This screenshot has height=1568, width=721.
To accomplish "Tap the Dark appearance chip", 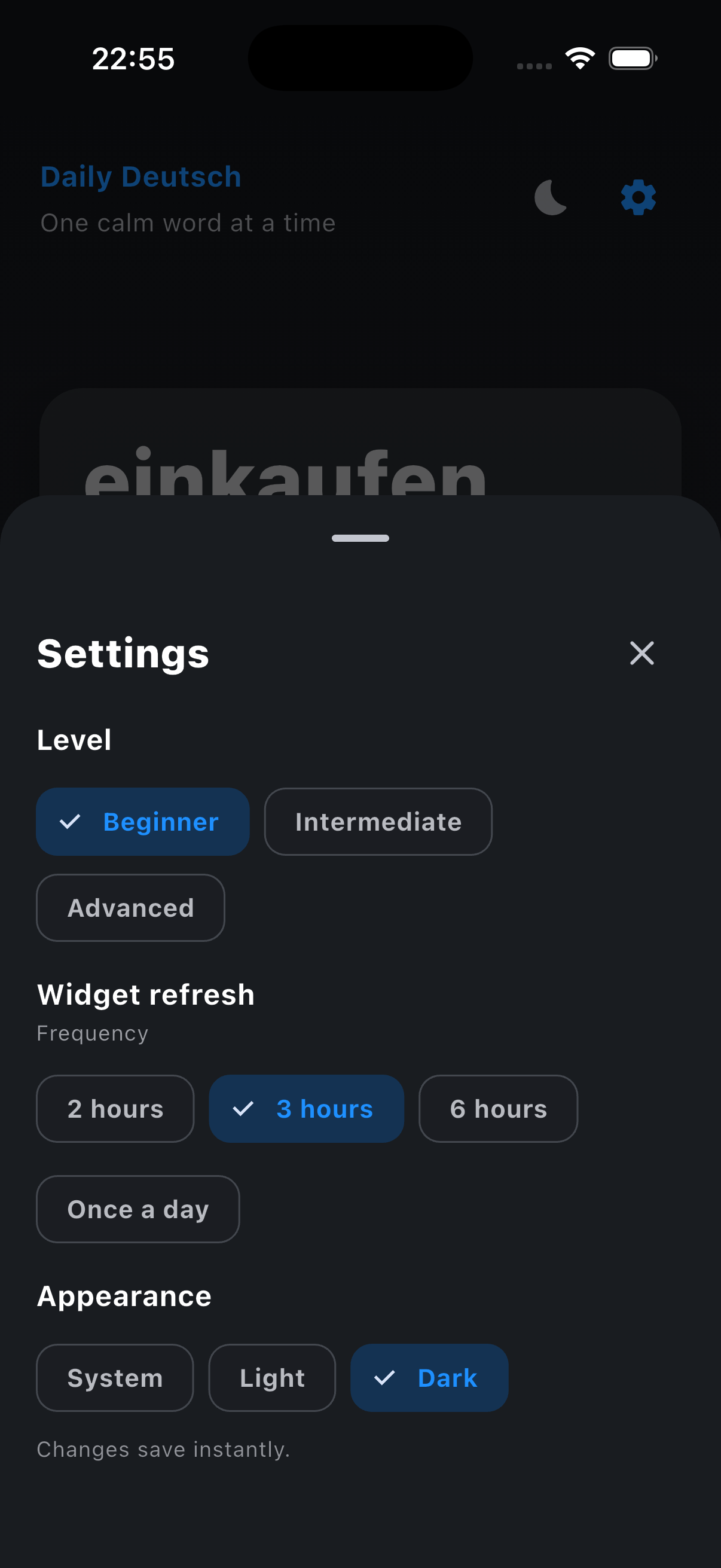I will pyautogui.click(x=429, y=1377).
